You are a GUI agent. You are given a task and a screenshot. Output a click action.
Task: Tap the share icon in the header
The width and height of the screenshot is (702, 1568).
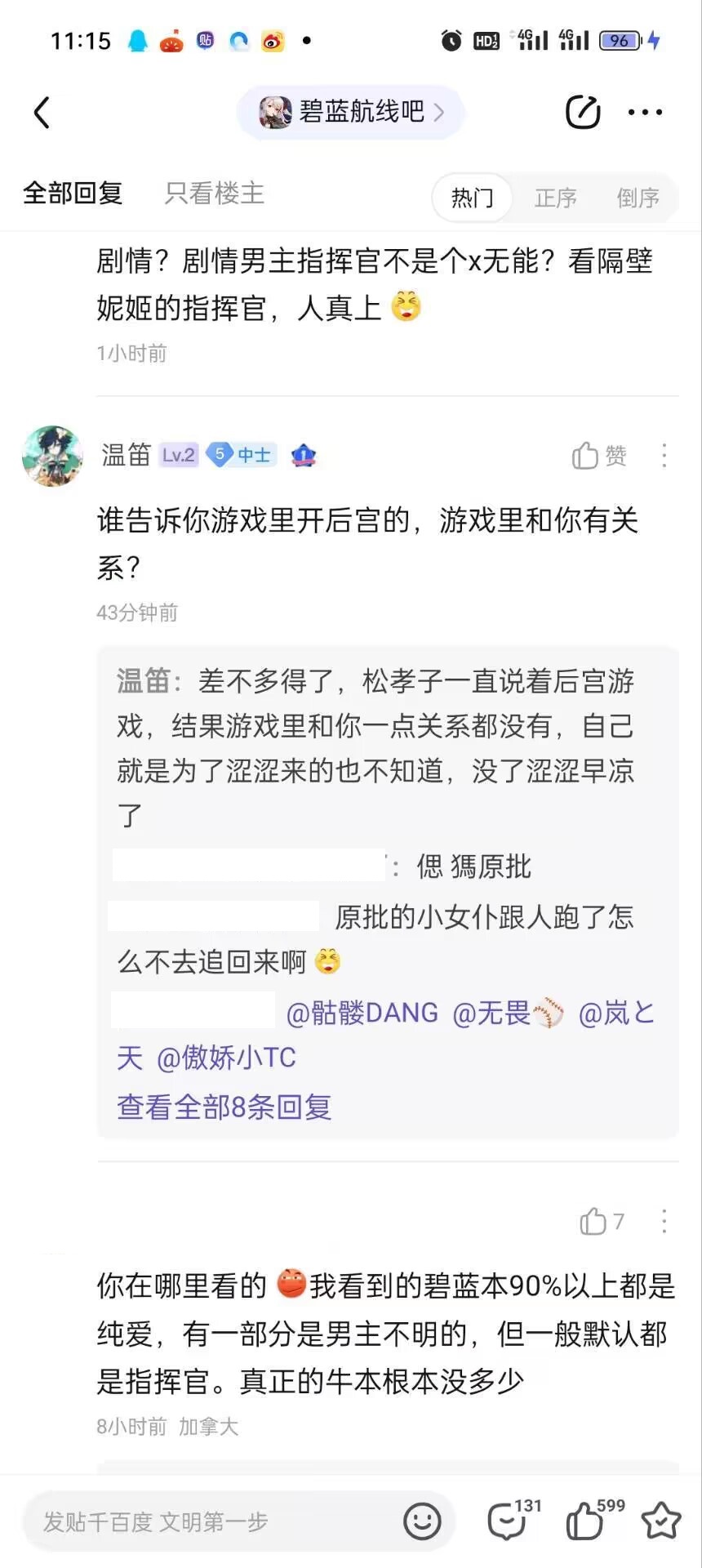583,112
